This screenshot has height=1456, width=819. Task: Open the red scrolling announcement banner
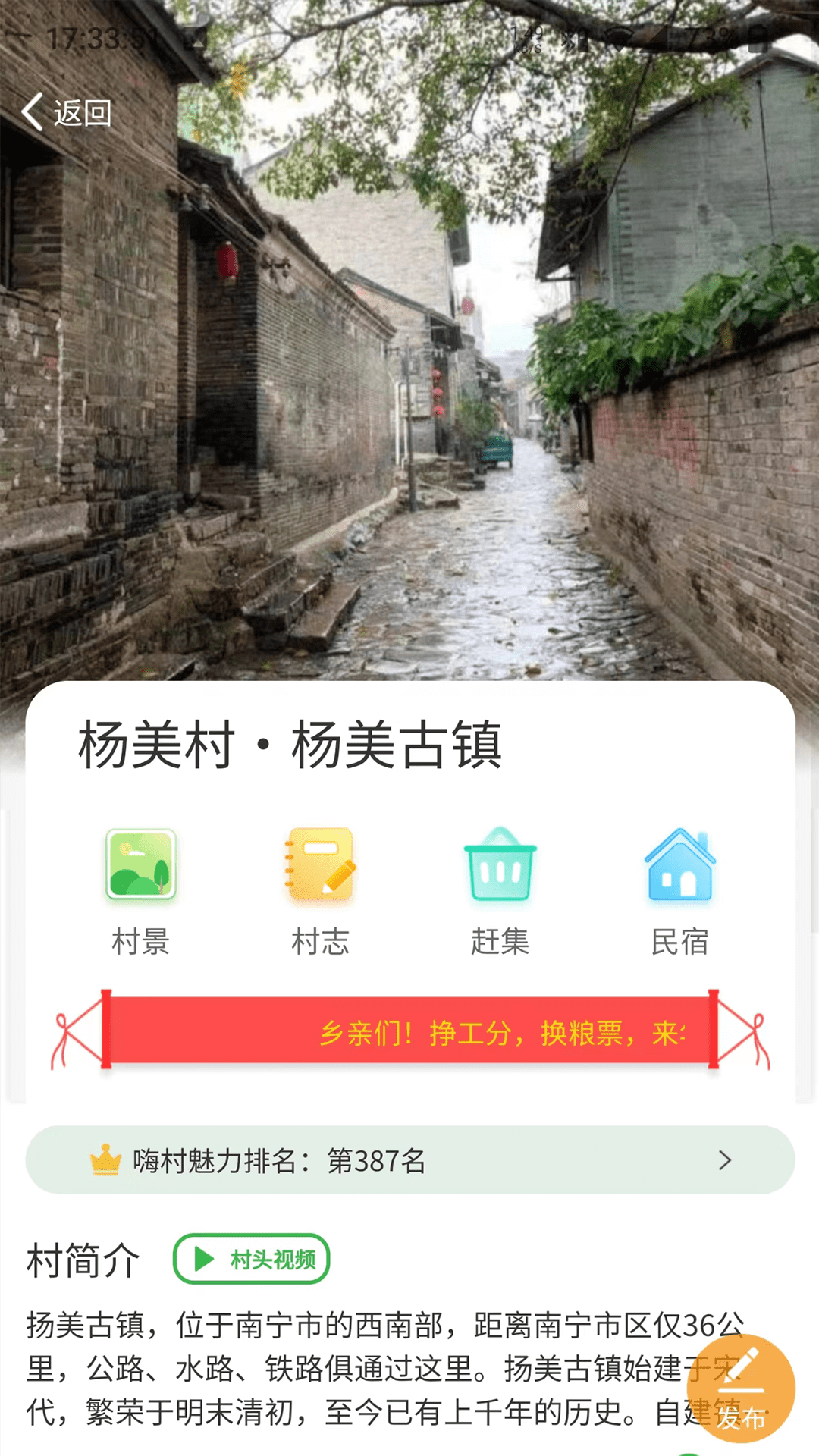pos(409,1031)
